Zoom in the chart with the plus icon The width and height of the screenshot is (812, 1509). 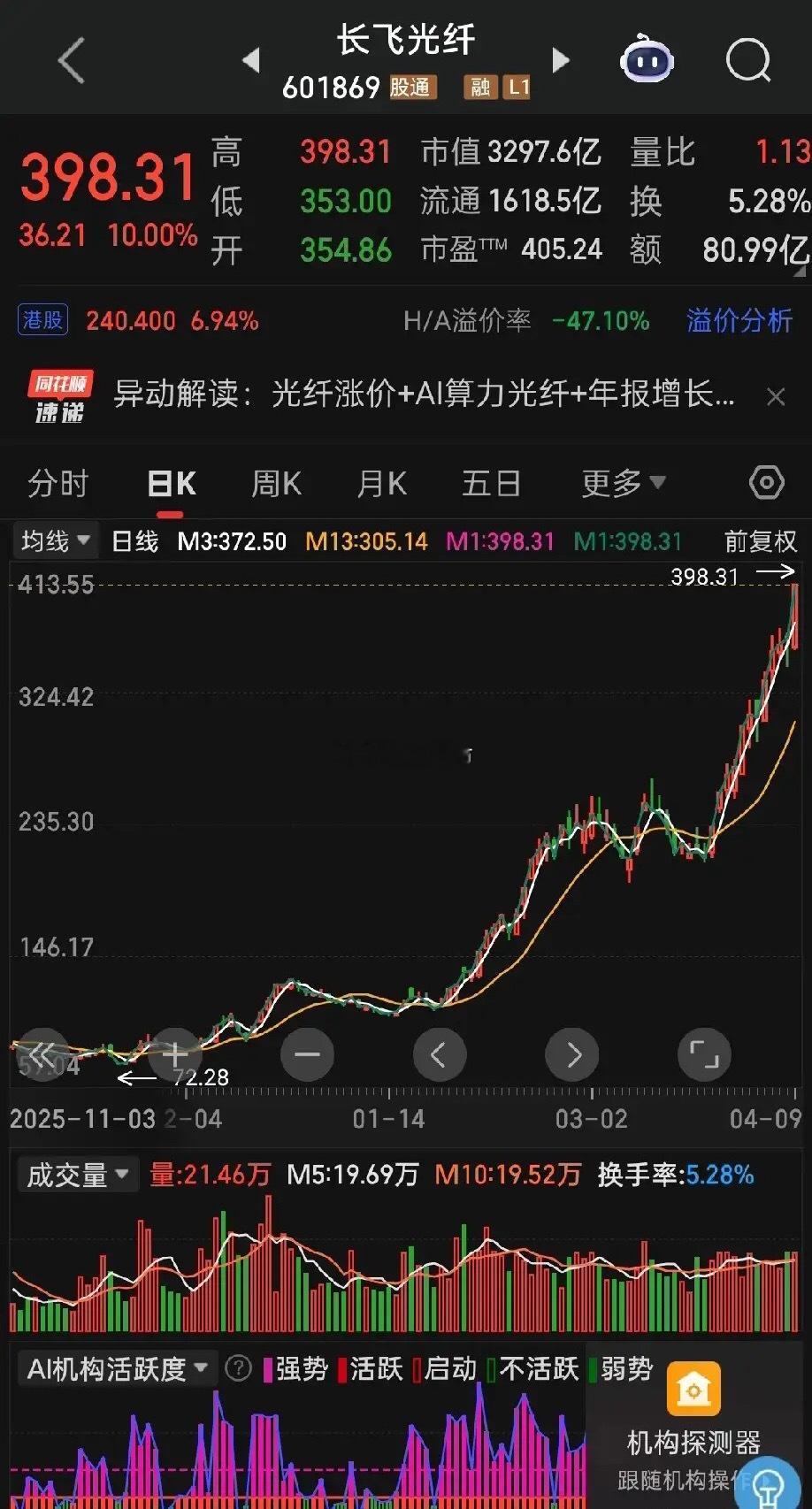click(x=174, y=1054)
